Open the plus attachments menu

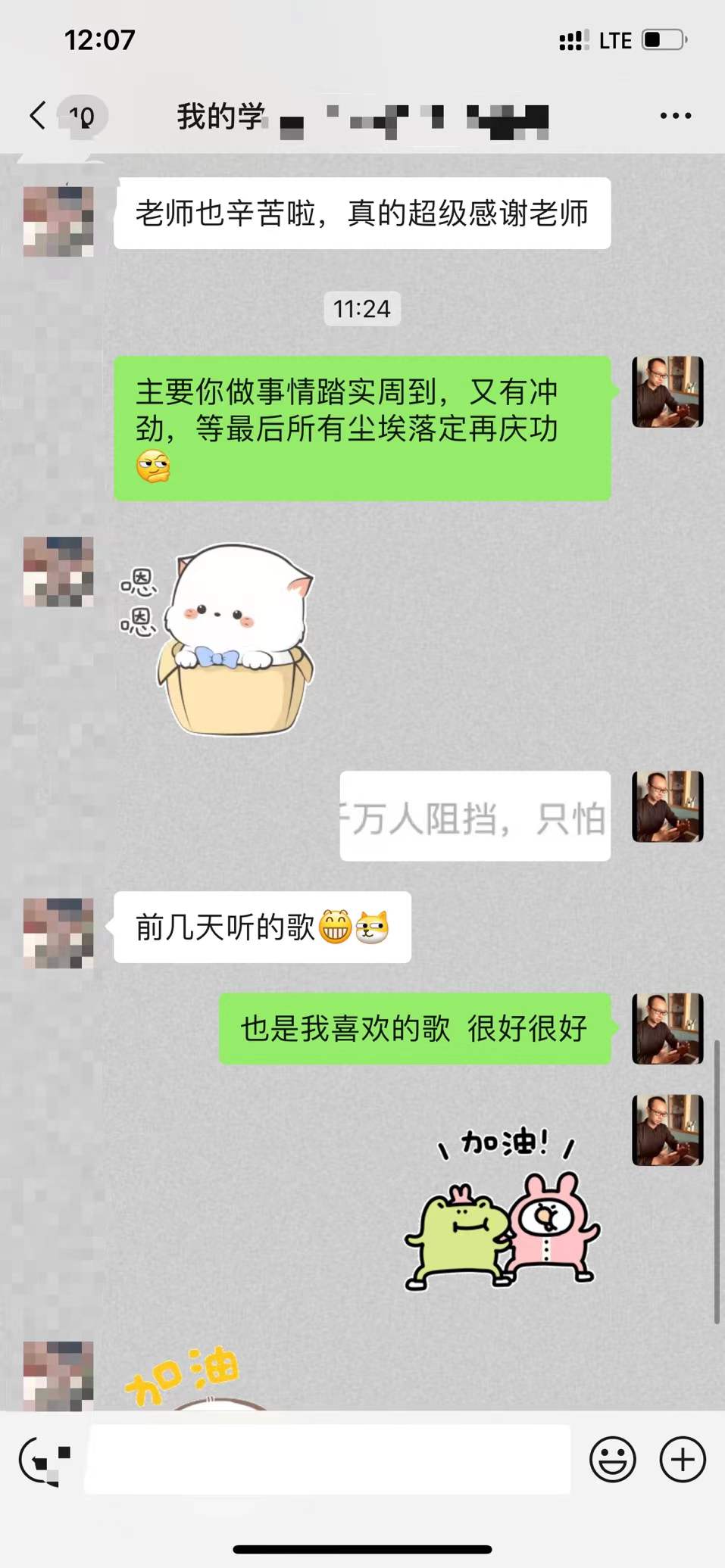click(x=683, y=1459)
